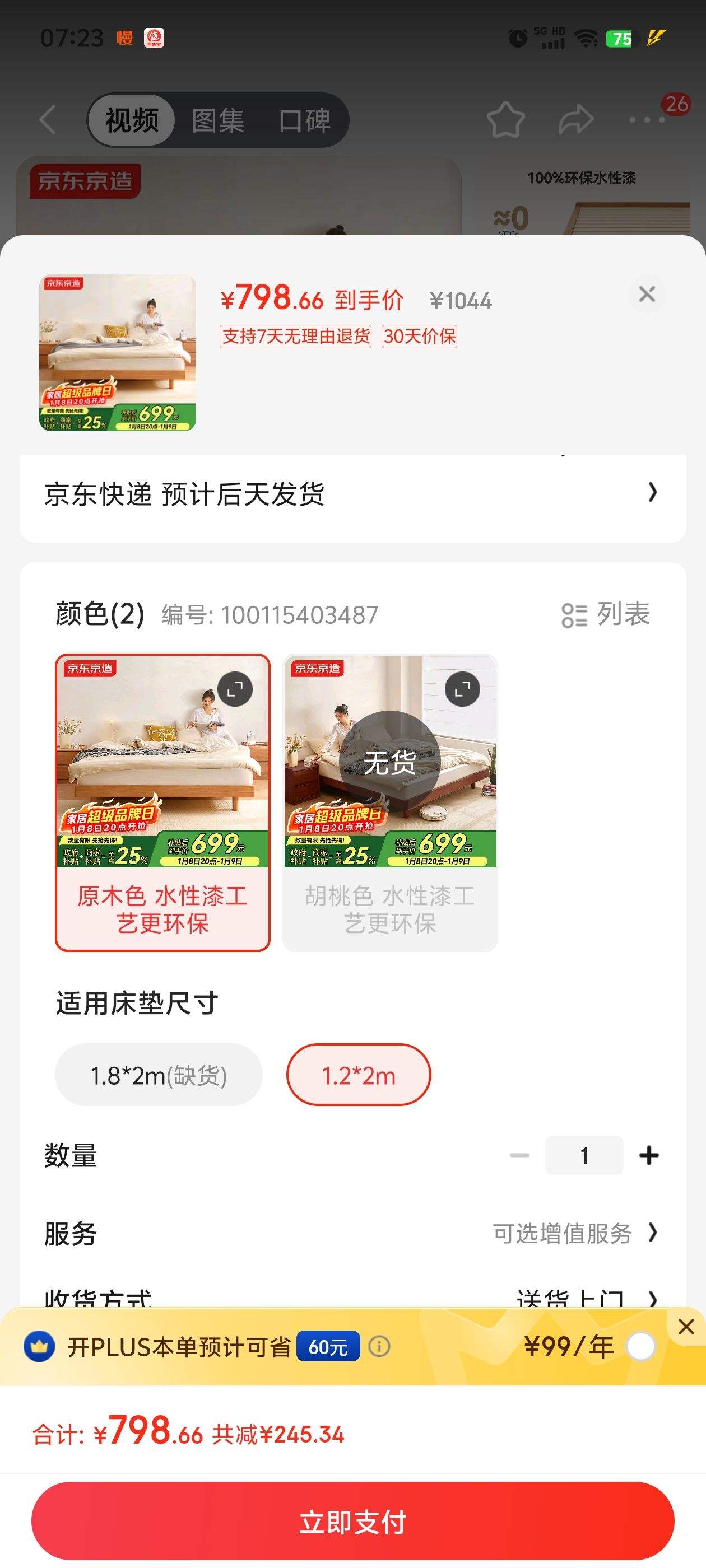Image resolution: width=706 pixels, height=1568 pixels.
Task: Enable the PLUS membership ¥99/年 option
Action: coord(640,1346)
